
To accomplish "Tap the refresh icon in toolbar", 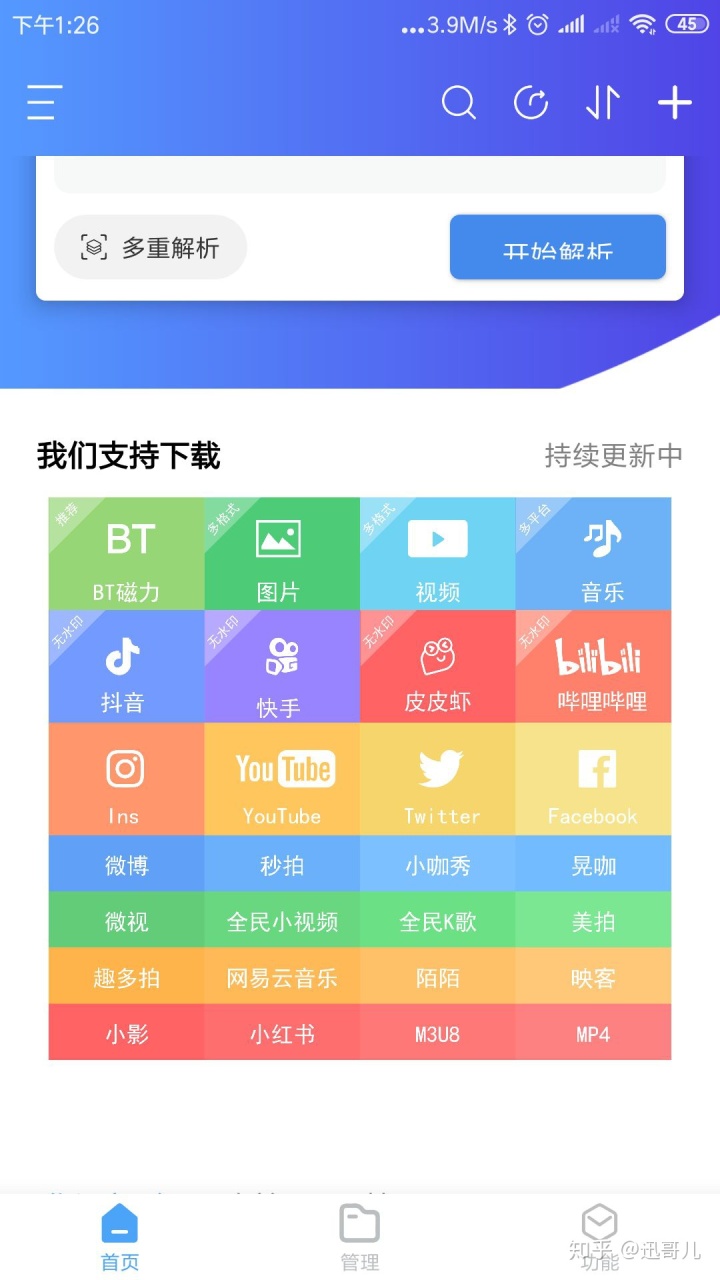I will 531,102.
